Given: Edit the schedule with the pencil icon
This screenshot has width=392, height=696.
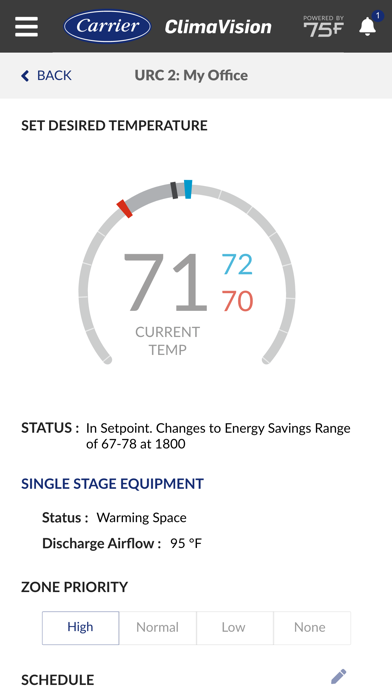Looking at the screenshot, I should pos(339,676).
